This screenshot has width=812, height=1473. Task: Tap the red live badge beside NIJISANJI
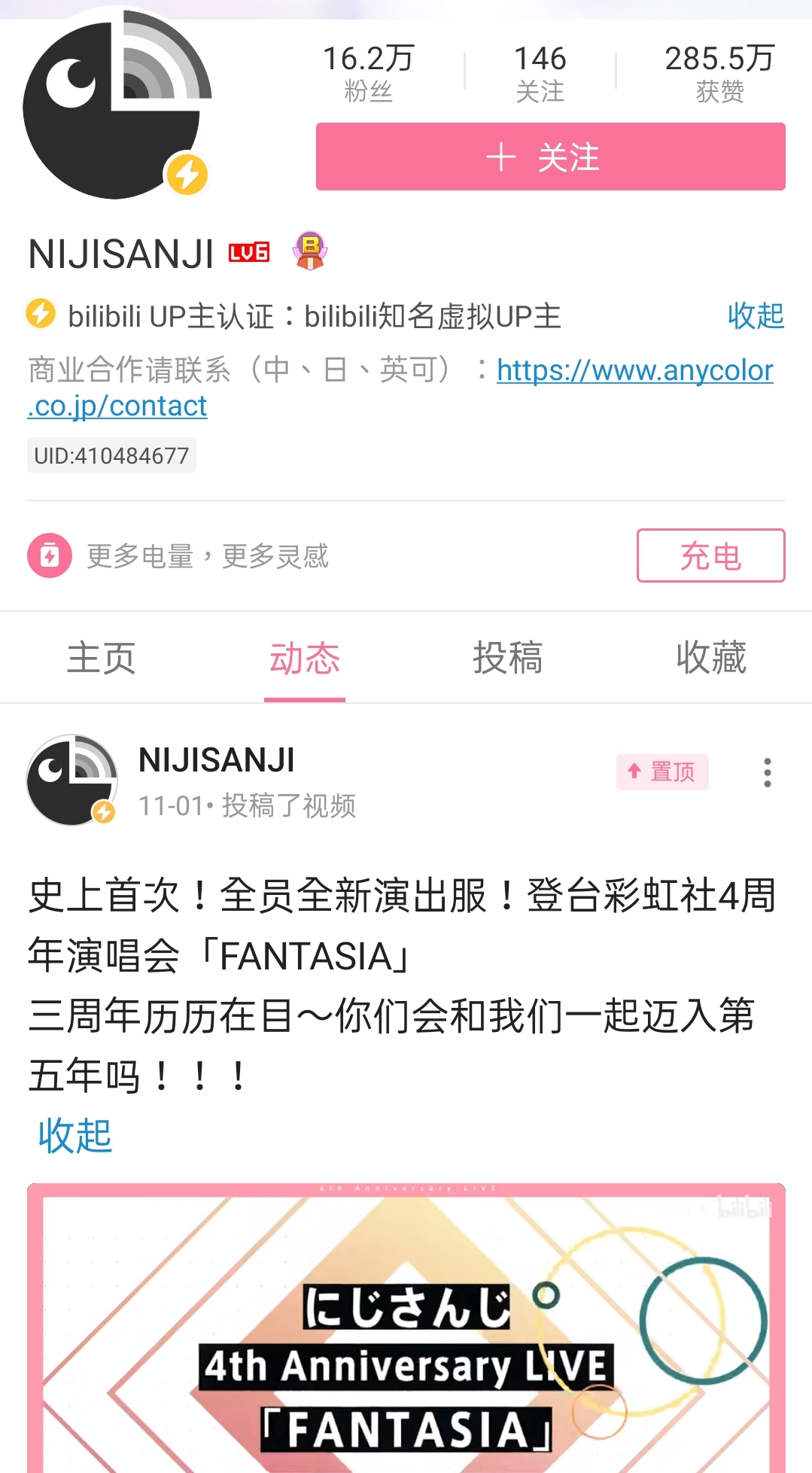click(249, 253)
